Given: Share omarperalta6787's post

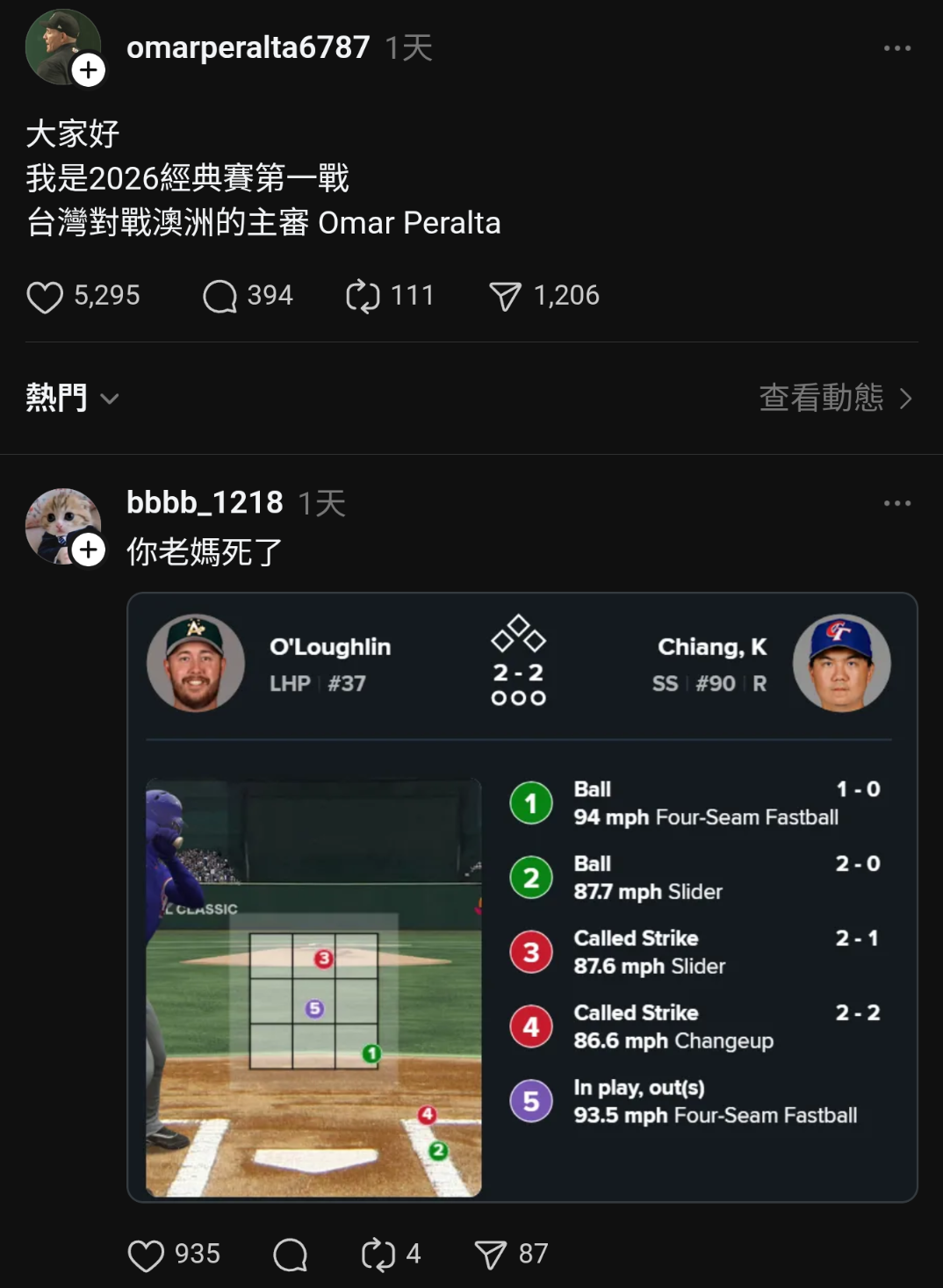Looking at the screenshot, I should [x=505, y=297].
